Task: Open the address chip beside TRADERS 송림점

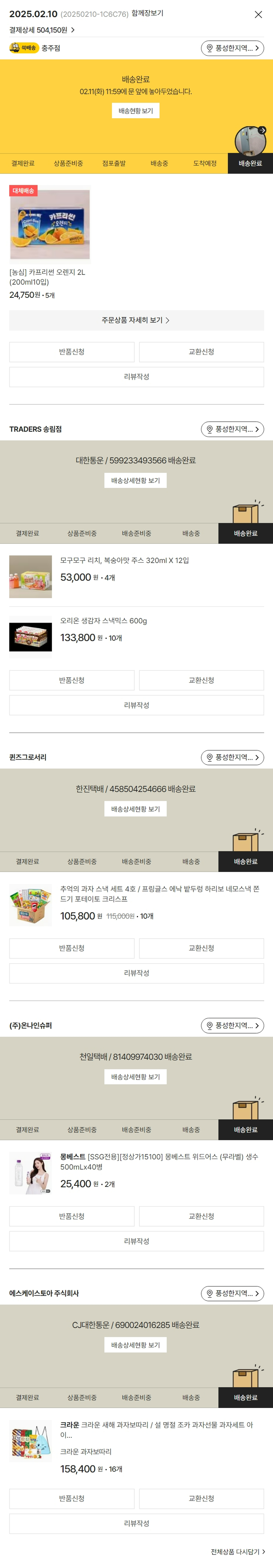Action: pos(232,429)
